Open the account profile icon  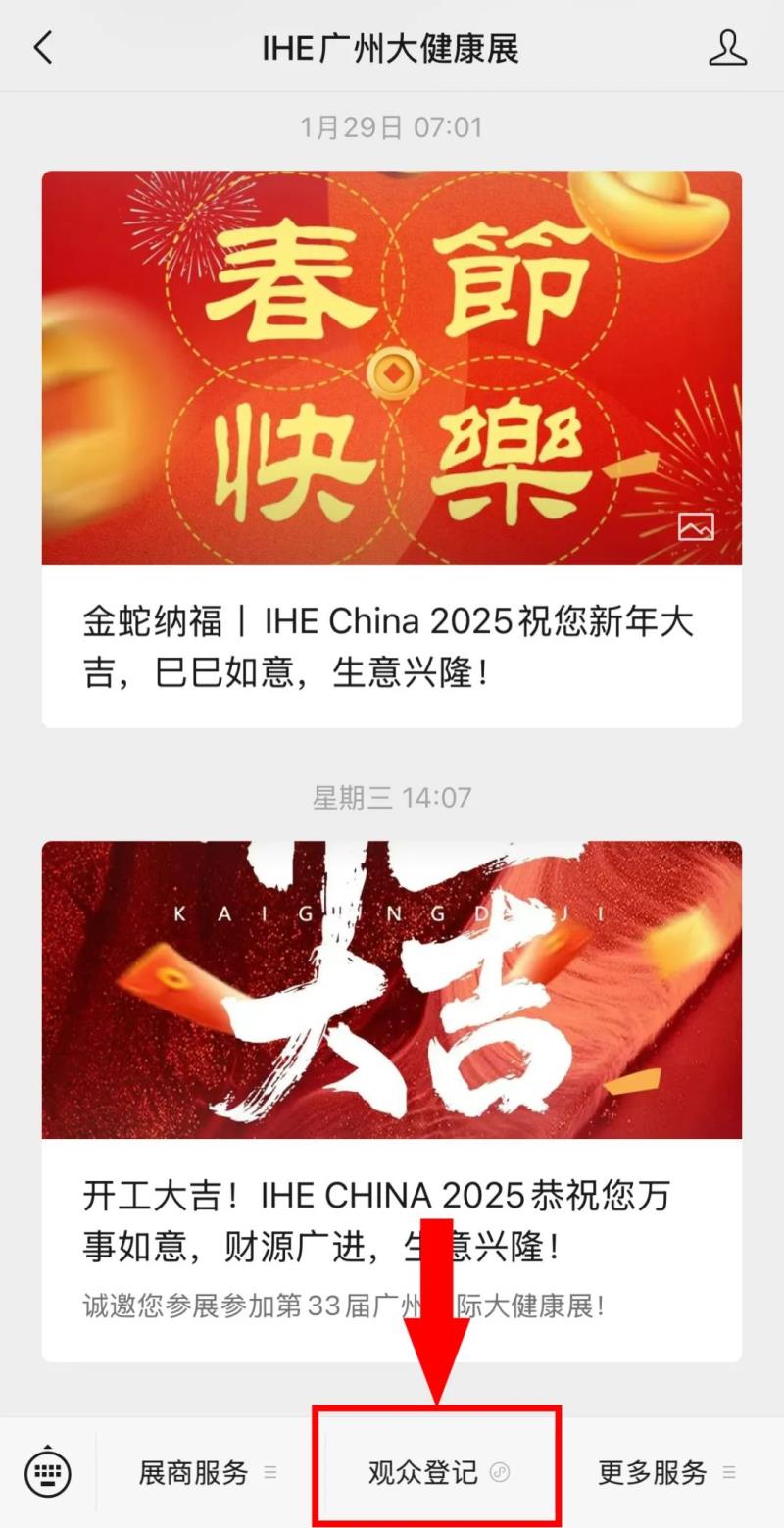coord(727,48)
